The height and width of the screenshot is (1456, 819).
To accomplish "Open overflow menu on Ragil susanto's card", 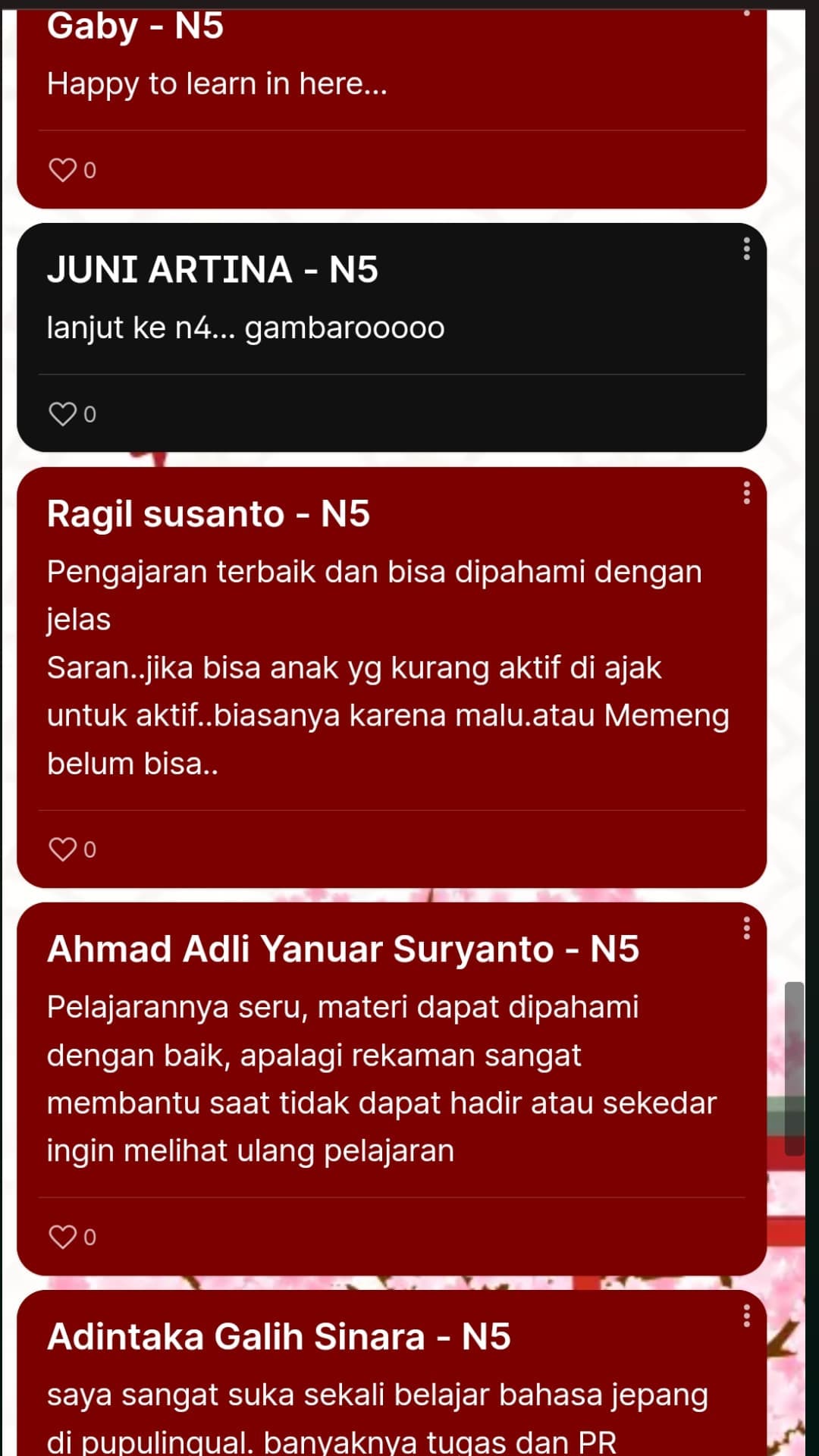I will pos(746,493).
